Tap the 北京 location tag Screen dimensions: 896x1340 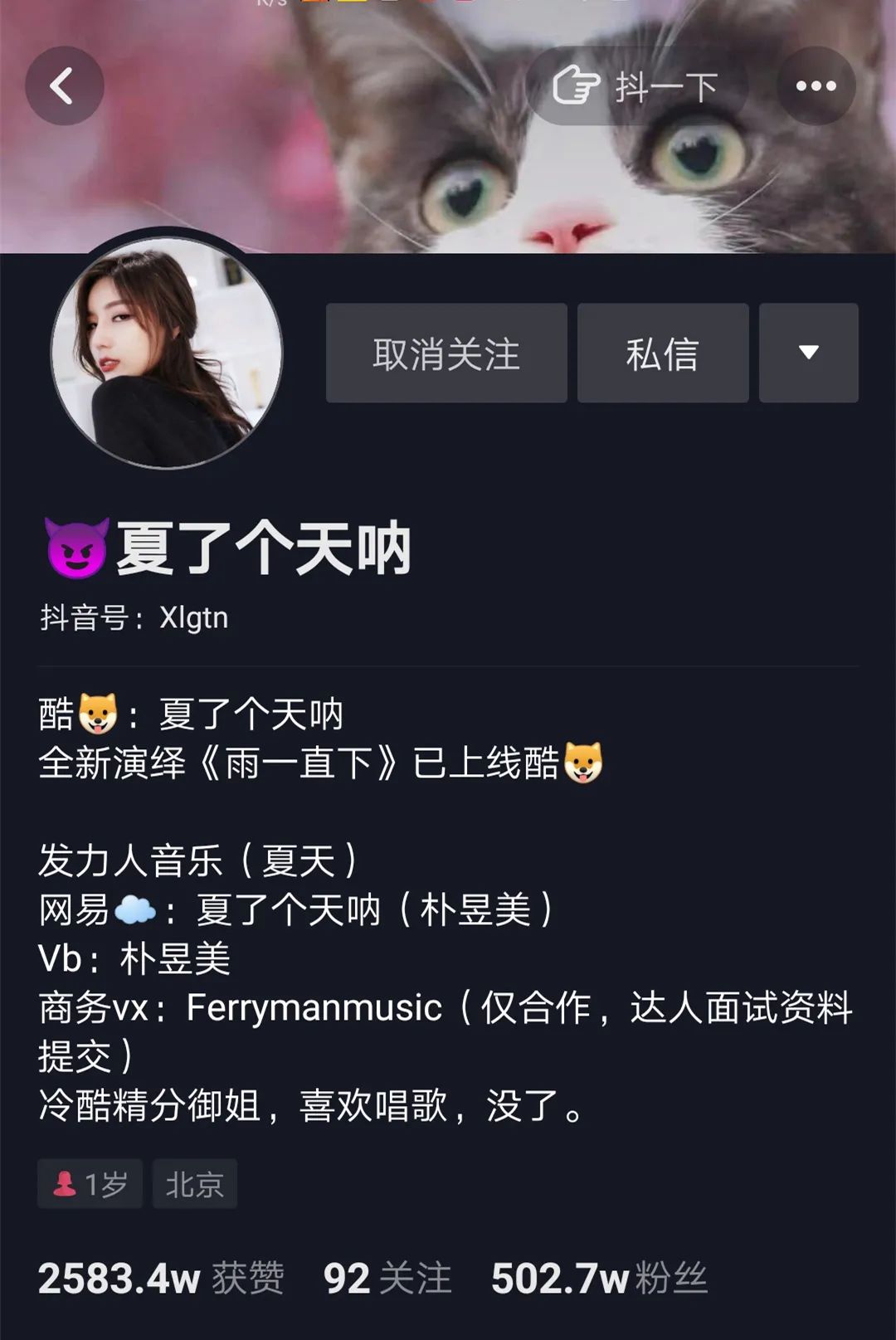pyautogui.click(x=195, y=1186)
